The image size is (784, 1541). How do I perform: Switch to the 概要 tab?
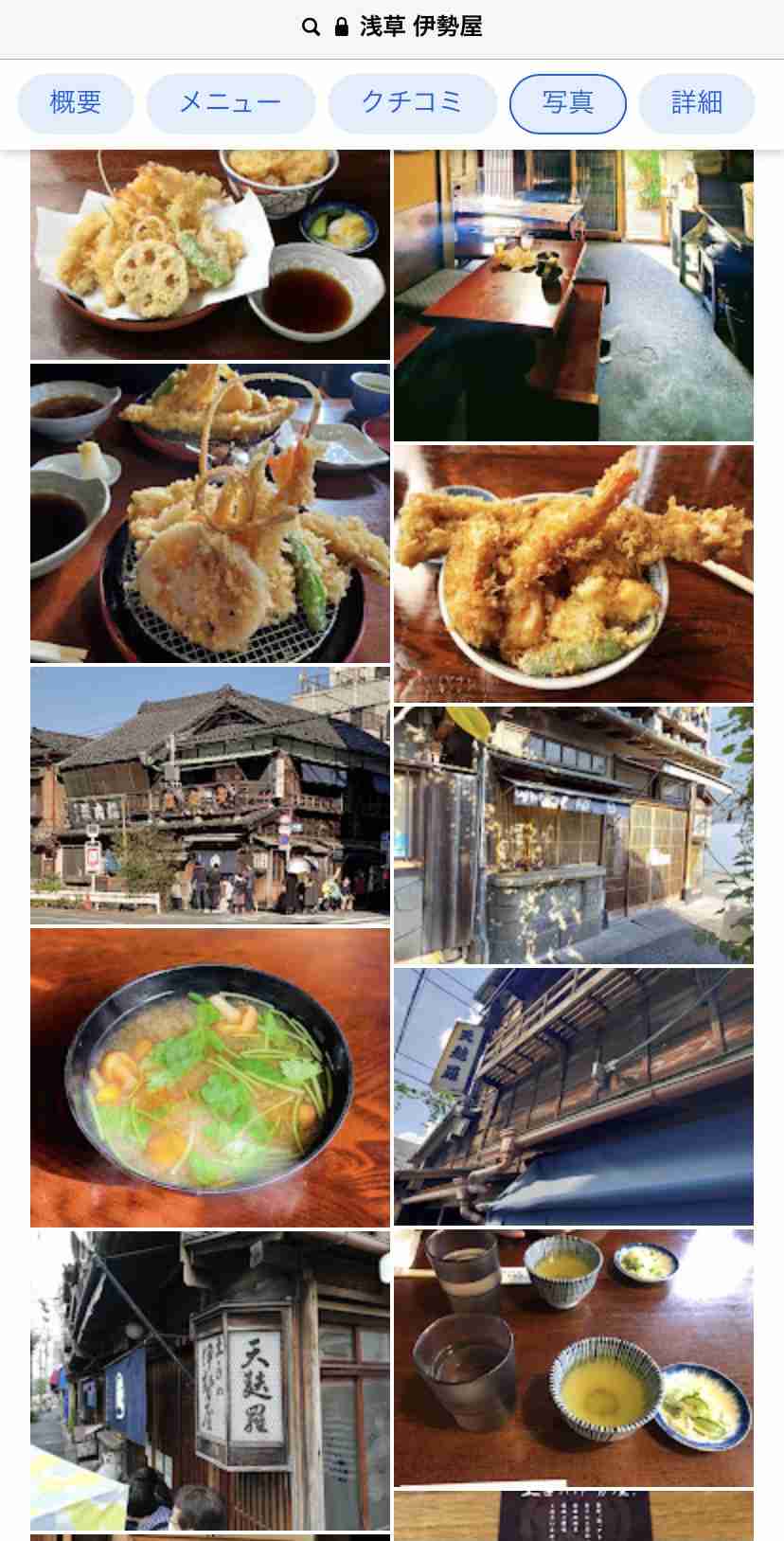[76, 103]
